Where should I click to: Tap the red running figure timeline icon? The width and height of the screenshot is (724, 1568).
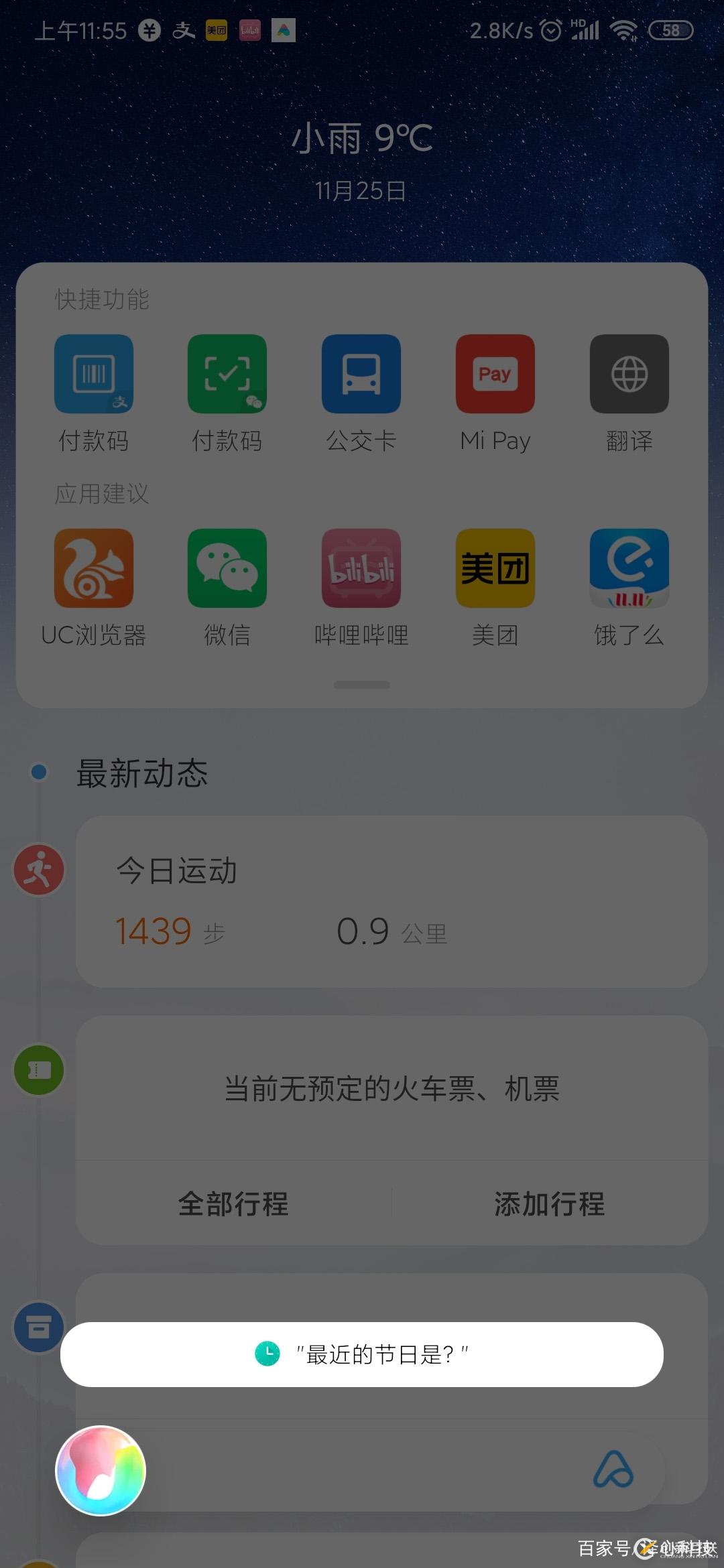pos(38,869)
